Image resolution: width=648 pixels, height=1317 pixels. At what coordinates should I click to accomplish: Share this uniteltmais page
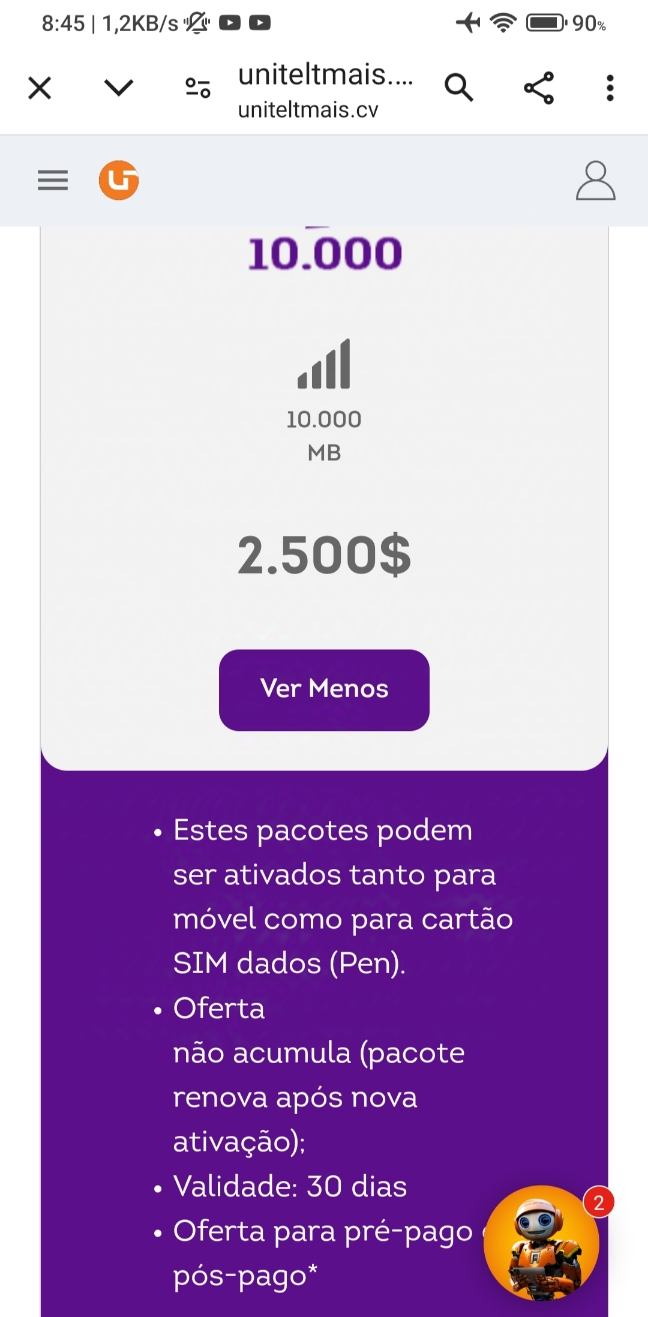click(x=539, y=88)
